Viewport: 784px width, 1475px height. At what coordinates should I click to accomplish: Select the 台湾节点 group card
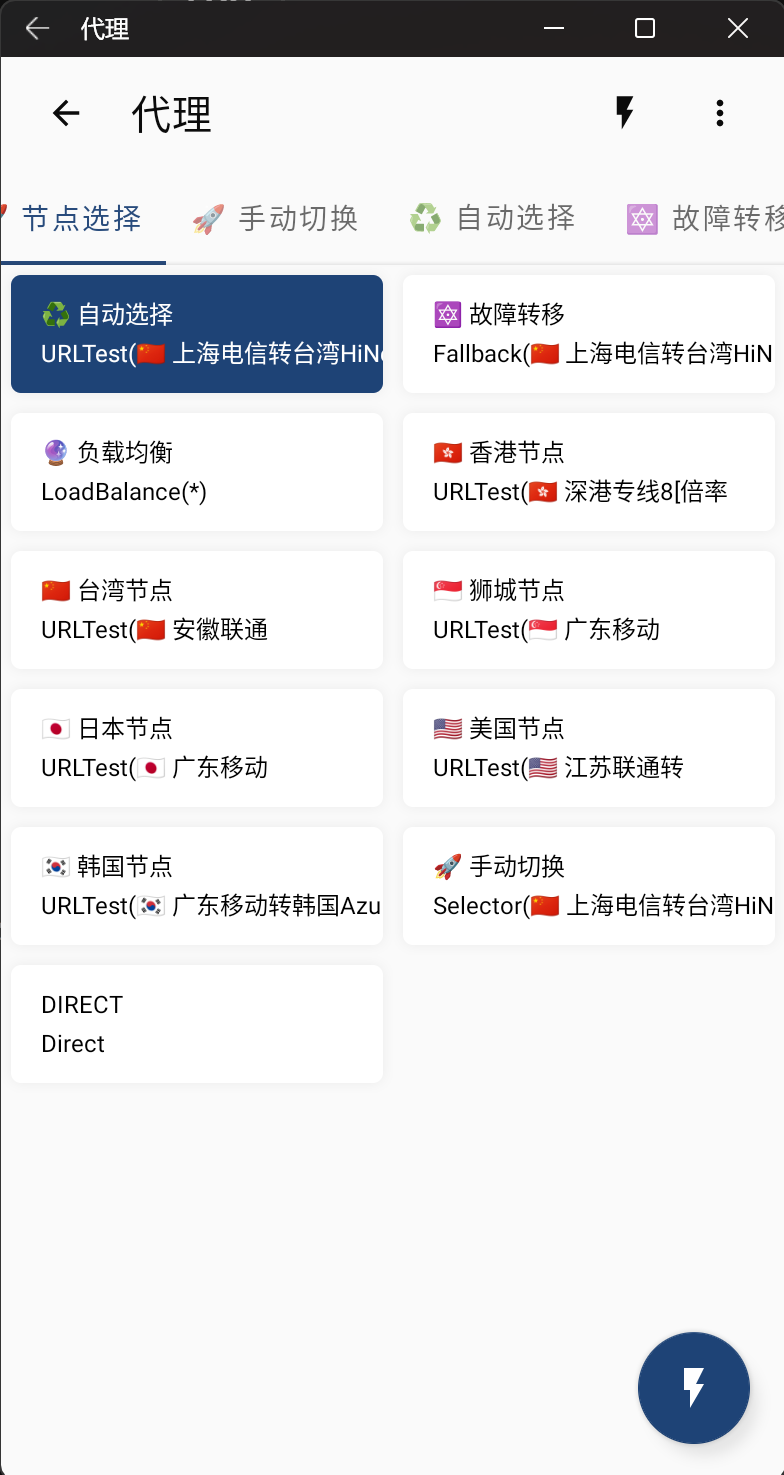(x=196, y=609)
